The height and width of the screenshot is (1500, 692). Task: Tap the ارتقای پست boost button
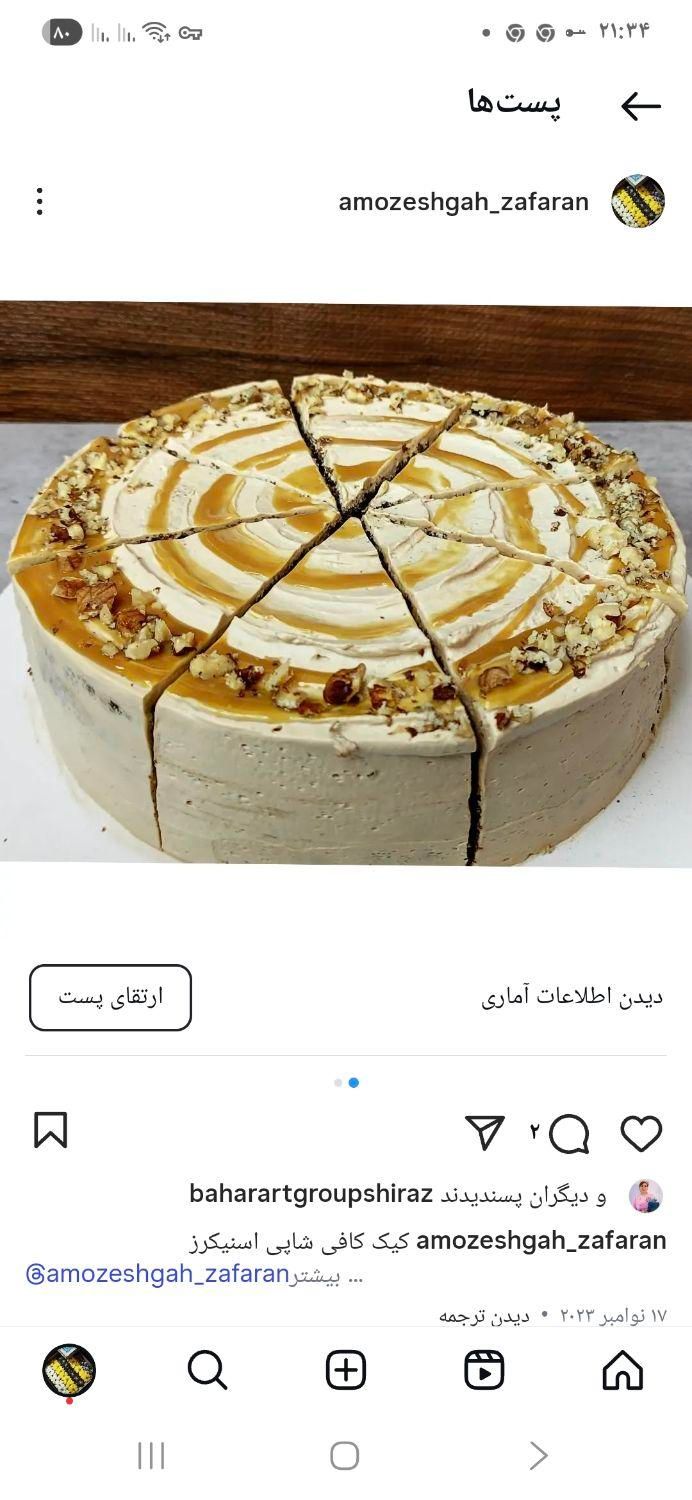point(110,997)
